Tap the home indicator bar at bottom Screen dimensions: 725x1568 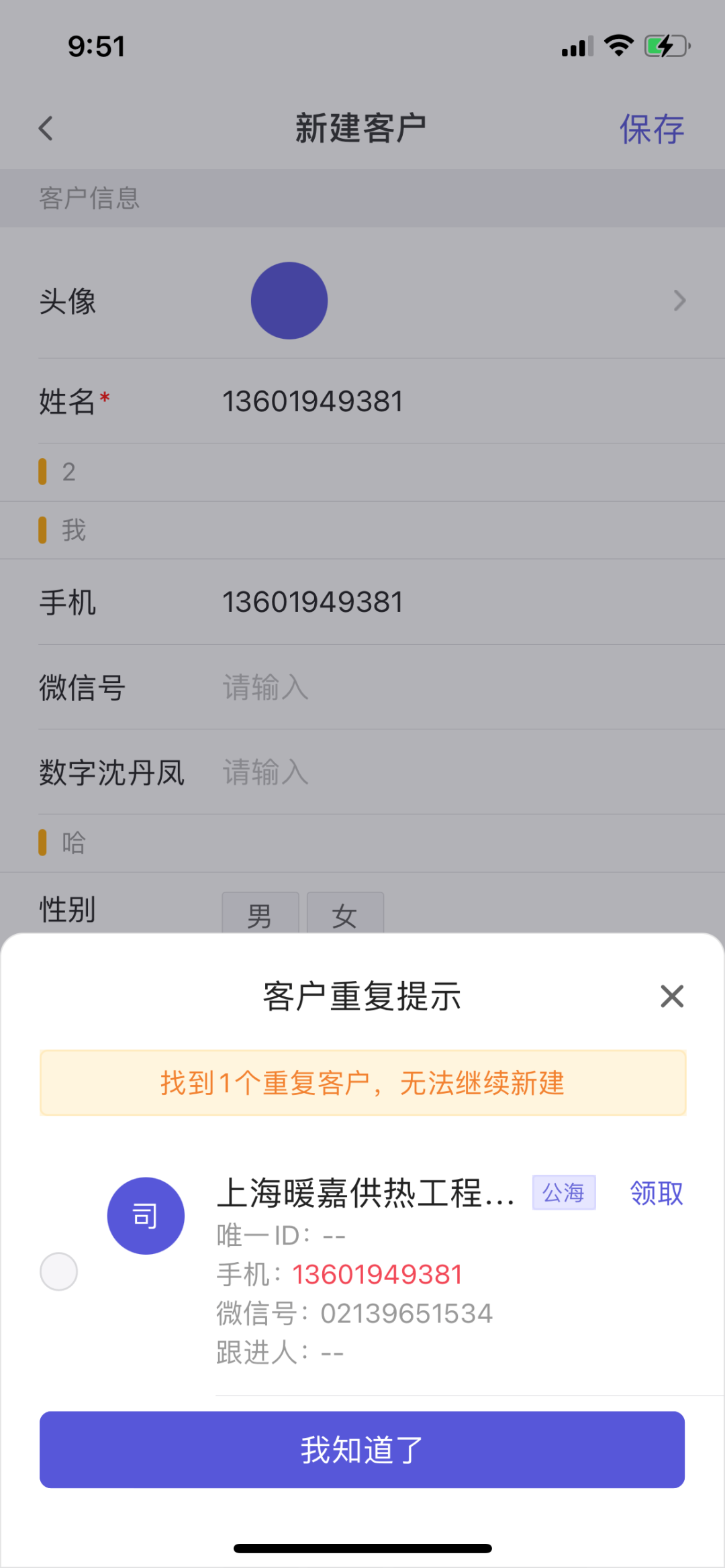(362, 1546)
